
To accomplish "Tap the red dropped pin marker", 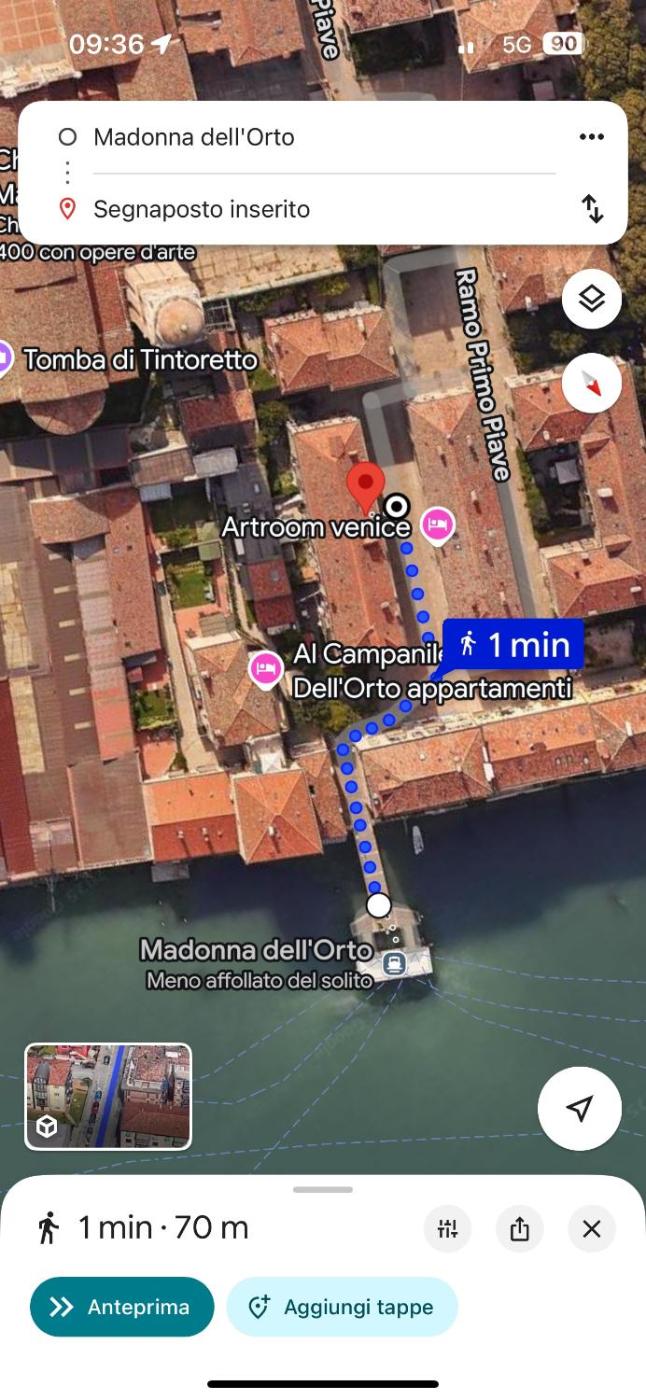I will coord(366,485).
